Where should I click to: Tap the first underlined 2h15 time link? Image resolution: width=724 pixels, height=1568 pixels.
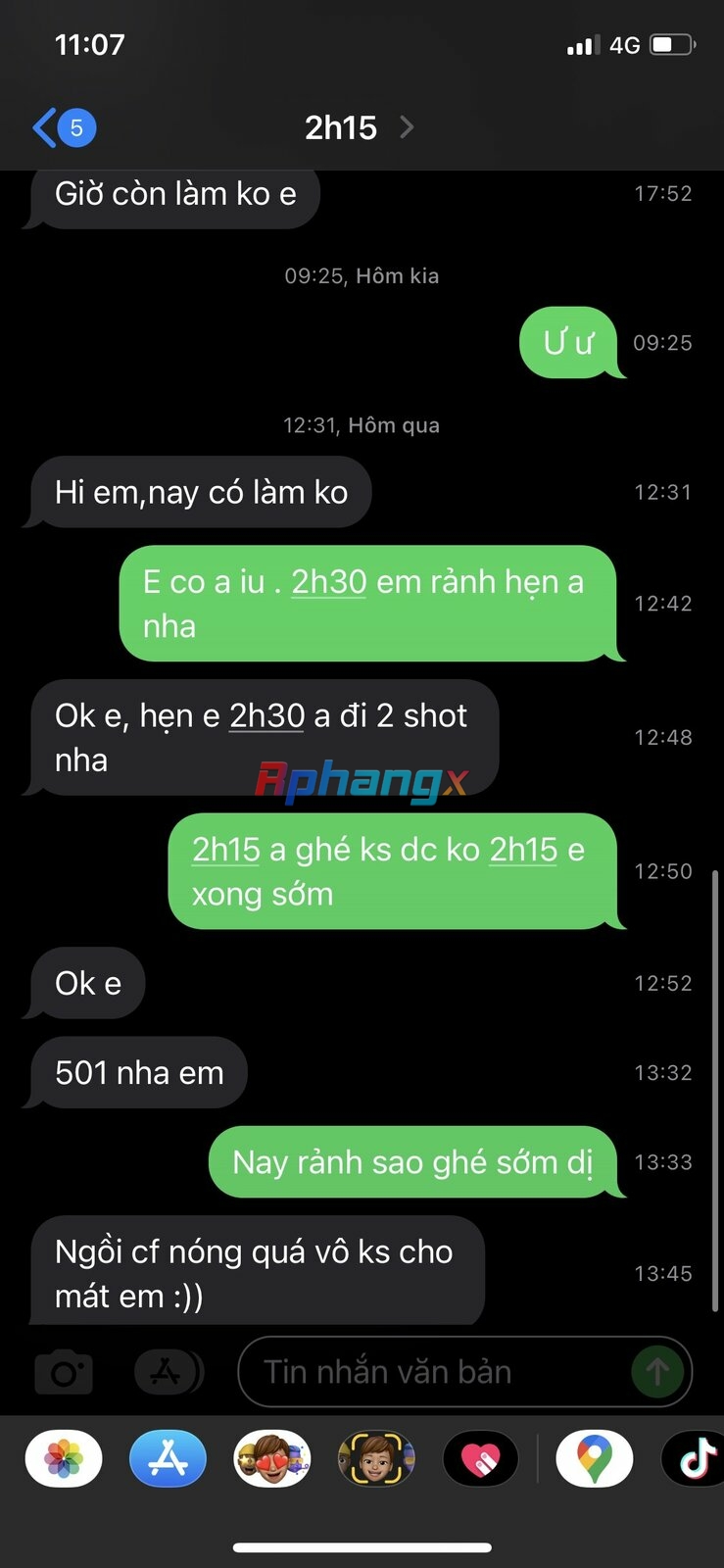(x=225, y=850)
